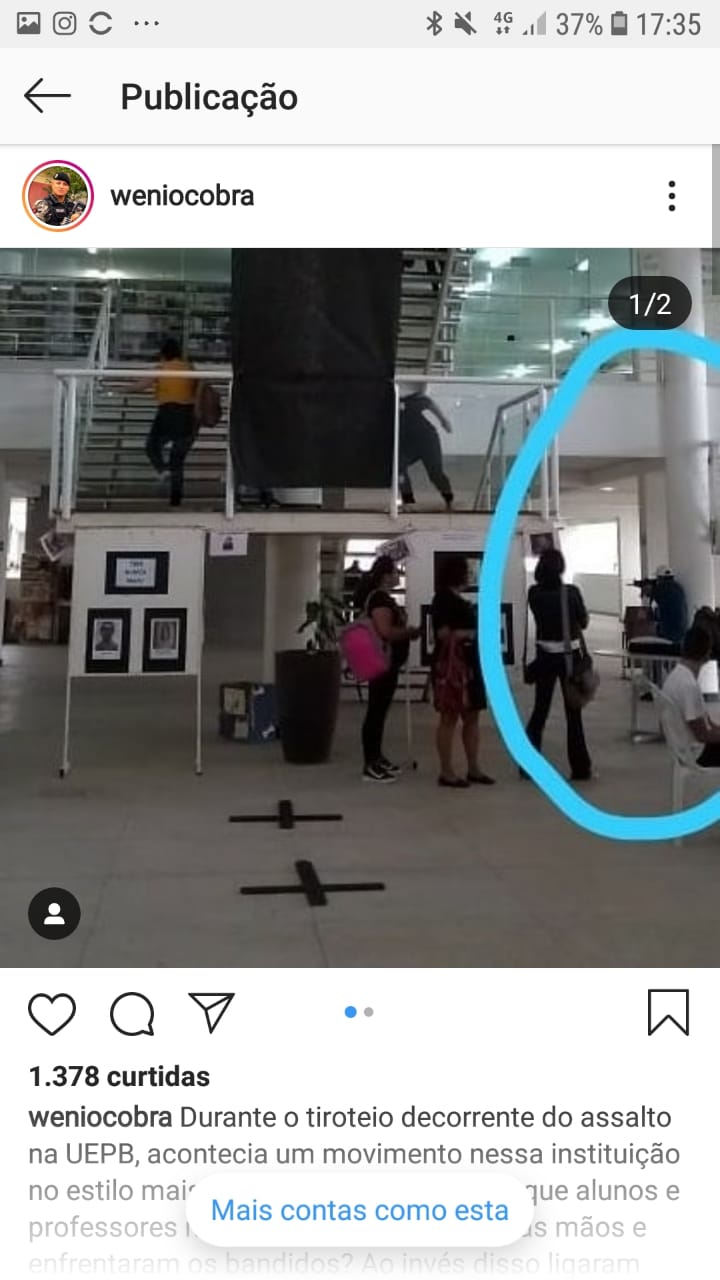Open comments on this post
720x1280 pixels.
coord(132,1014)
